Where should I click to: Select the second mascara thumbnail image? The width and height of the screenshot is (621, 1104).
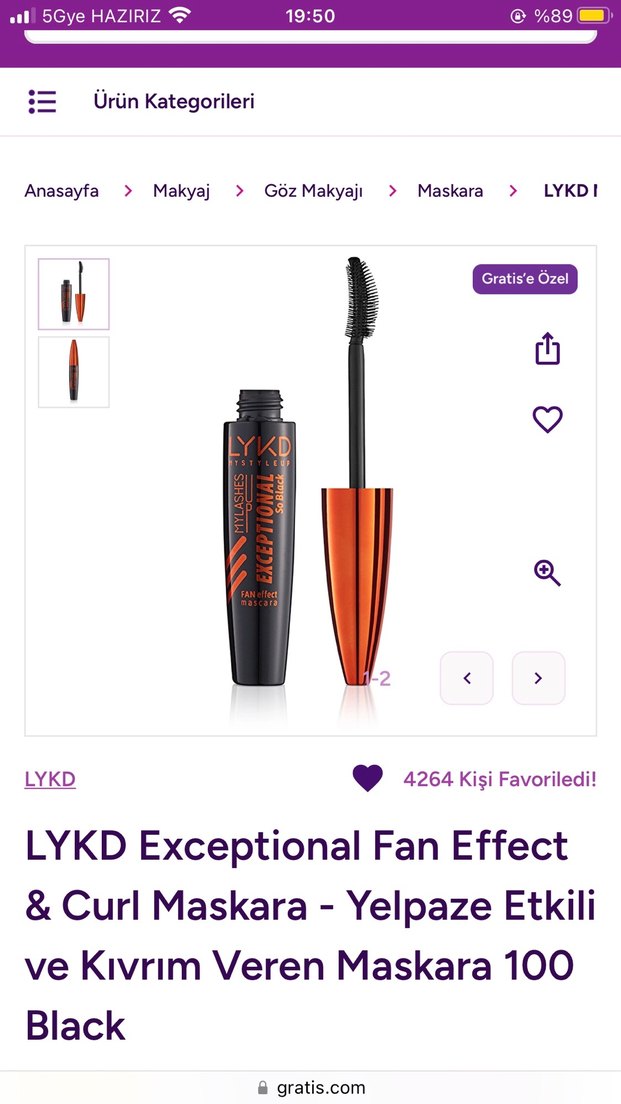pos(74,372)
